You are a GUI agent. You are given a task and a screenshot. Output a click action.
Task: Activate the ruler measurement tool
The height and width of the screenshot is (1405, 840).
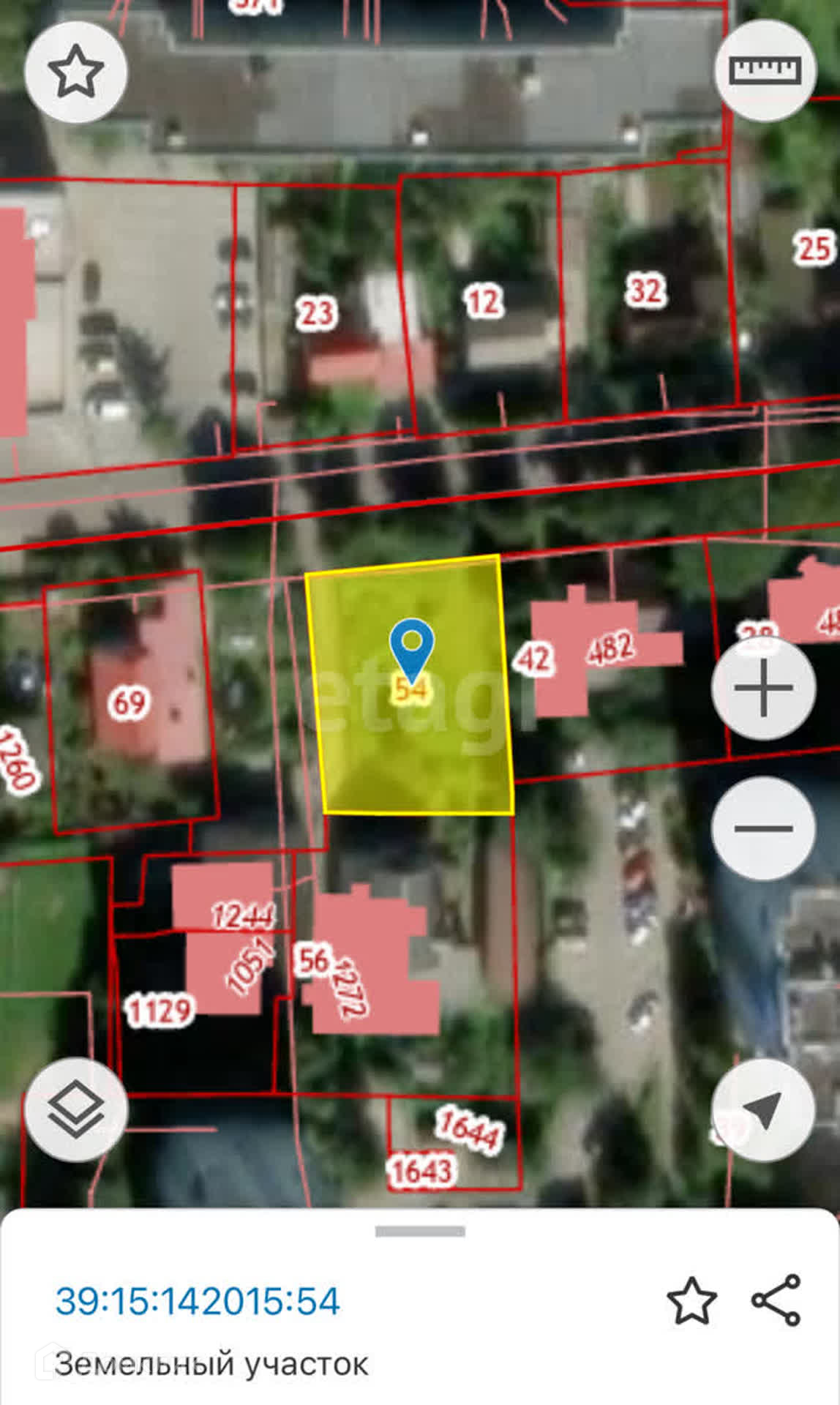(x=765, y=71)
